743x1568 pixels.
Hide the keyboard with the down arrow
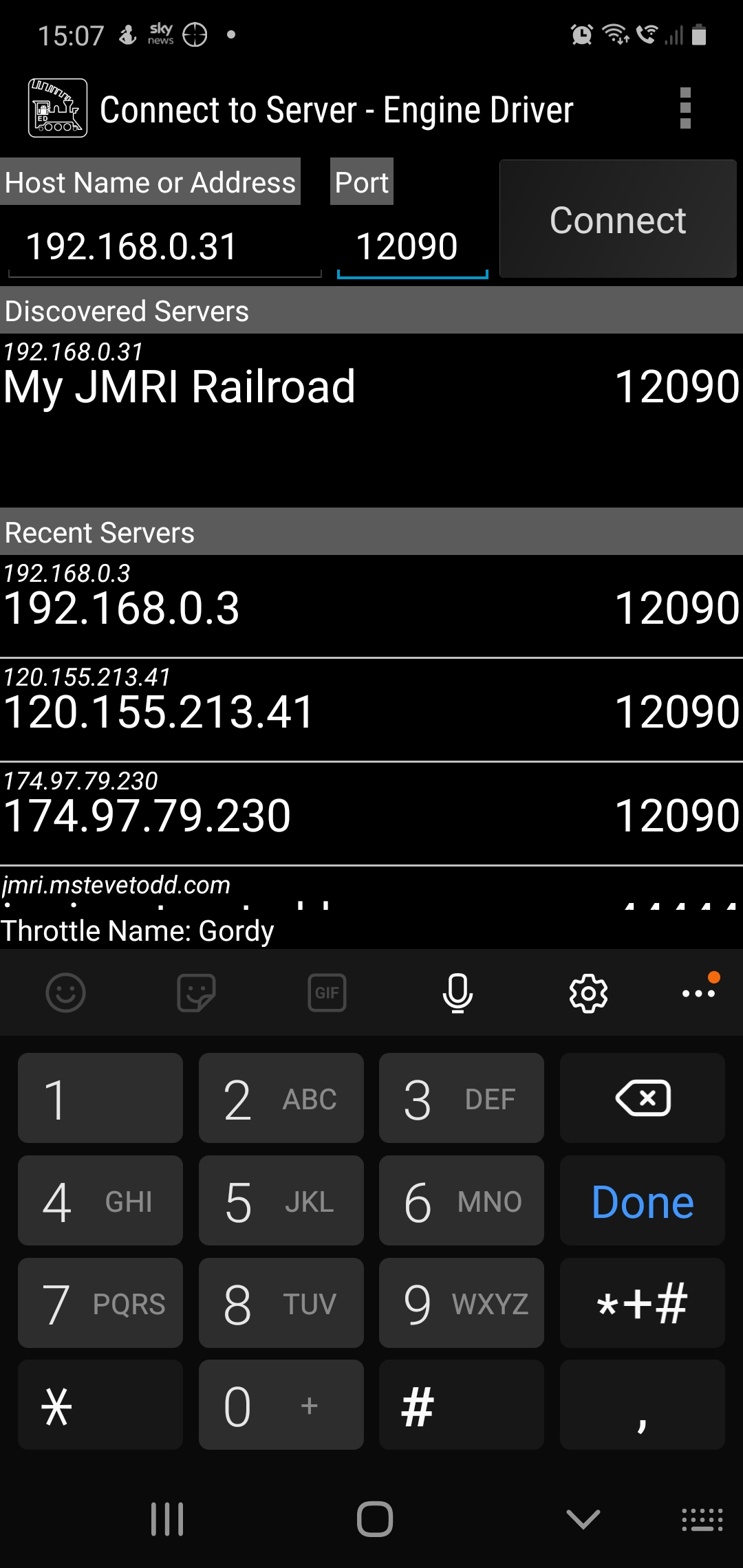[x=583, y=1519]
